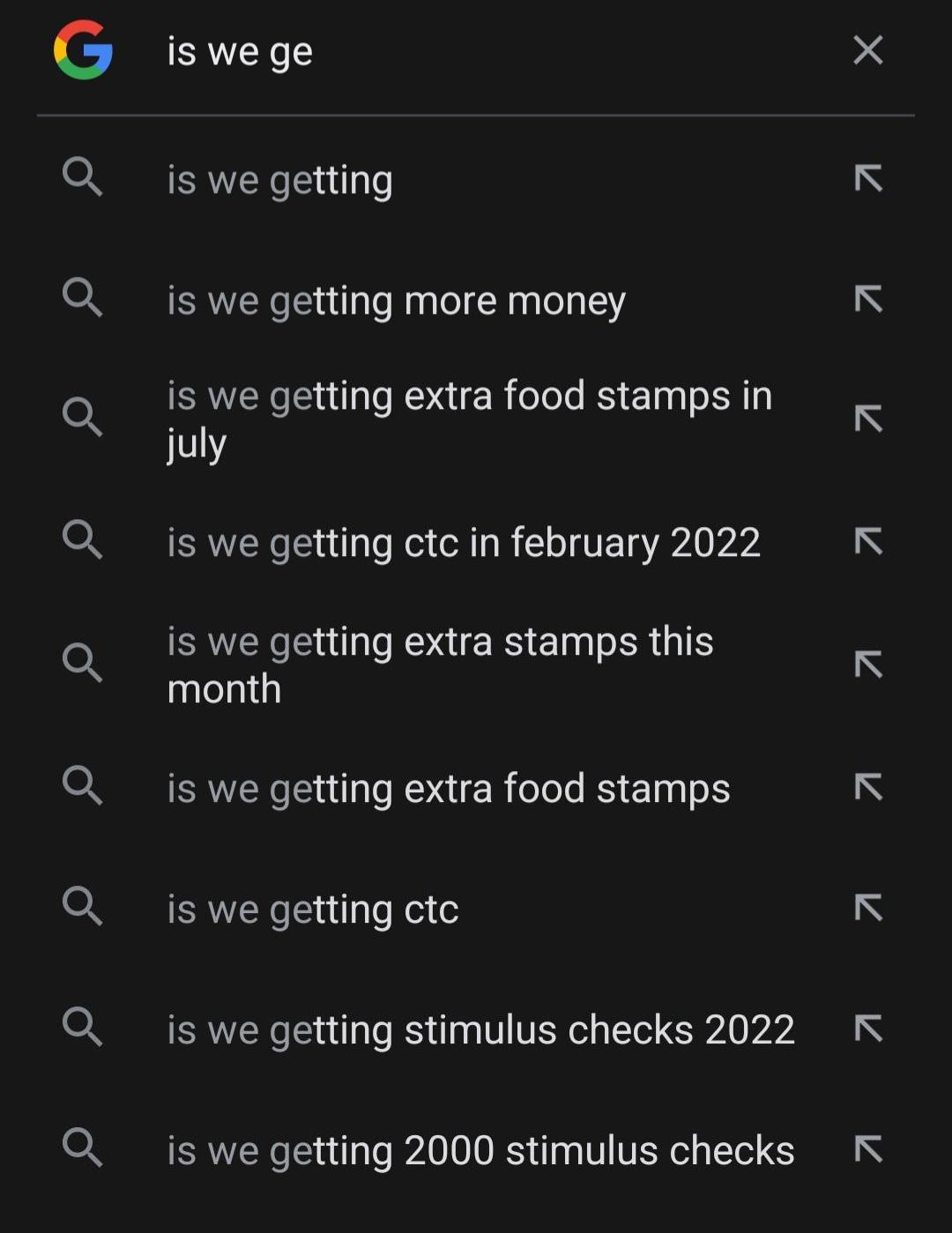Screen dimensions: 952x1233
Task: Choose "is we getting extra food stamps in july"
Action: tap(469, 419)
